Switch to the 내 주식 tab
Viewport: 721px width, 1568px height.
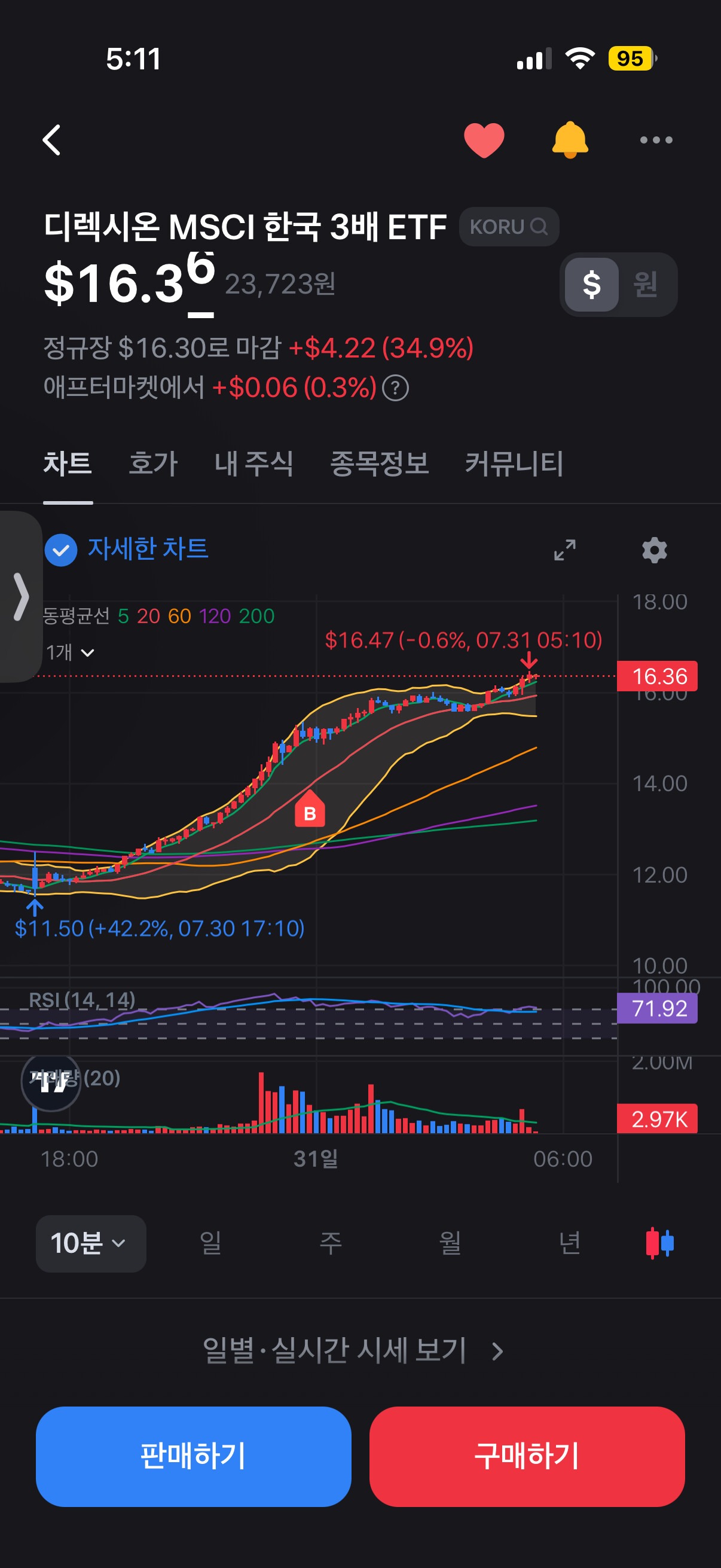(x=253, y=464)
